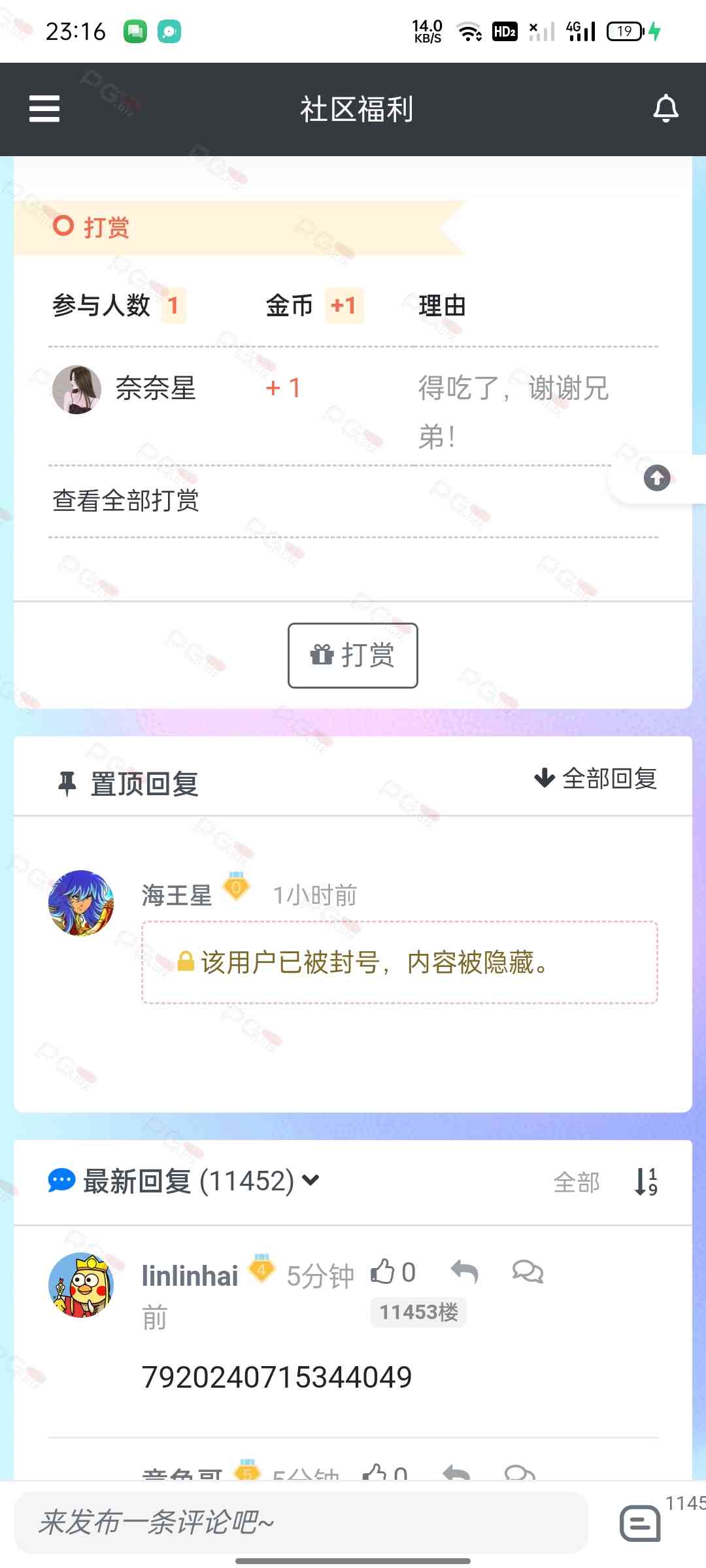Viewport: 706px width, 1568px height.
Task: Select the 全部 reply filter
Action: pyautogui.click(x=577, y=1183)
